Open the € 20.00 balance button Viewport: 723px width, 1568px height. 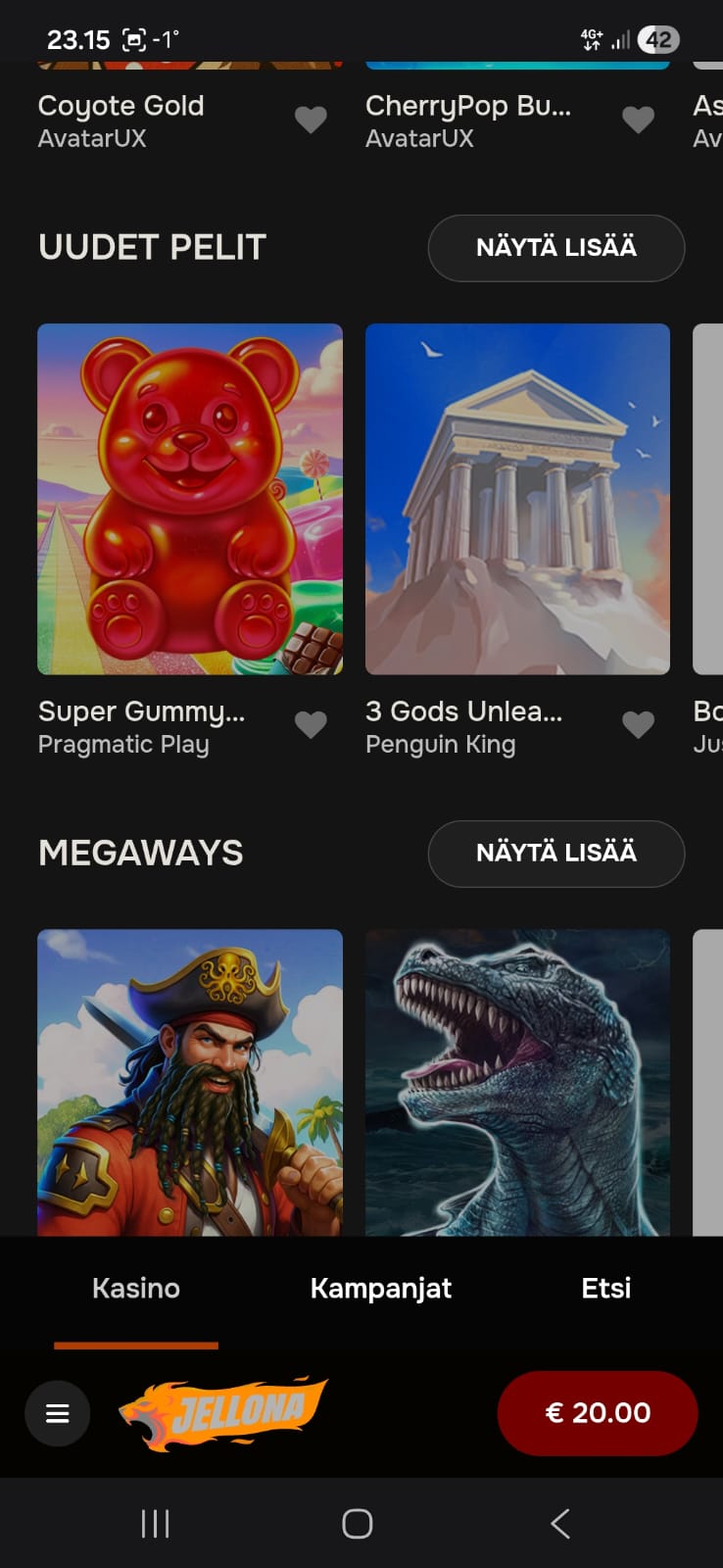pos(597,1413)
